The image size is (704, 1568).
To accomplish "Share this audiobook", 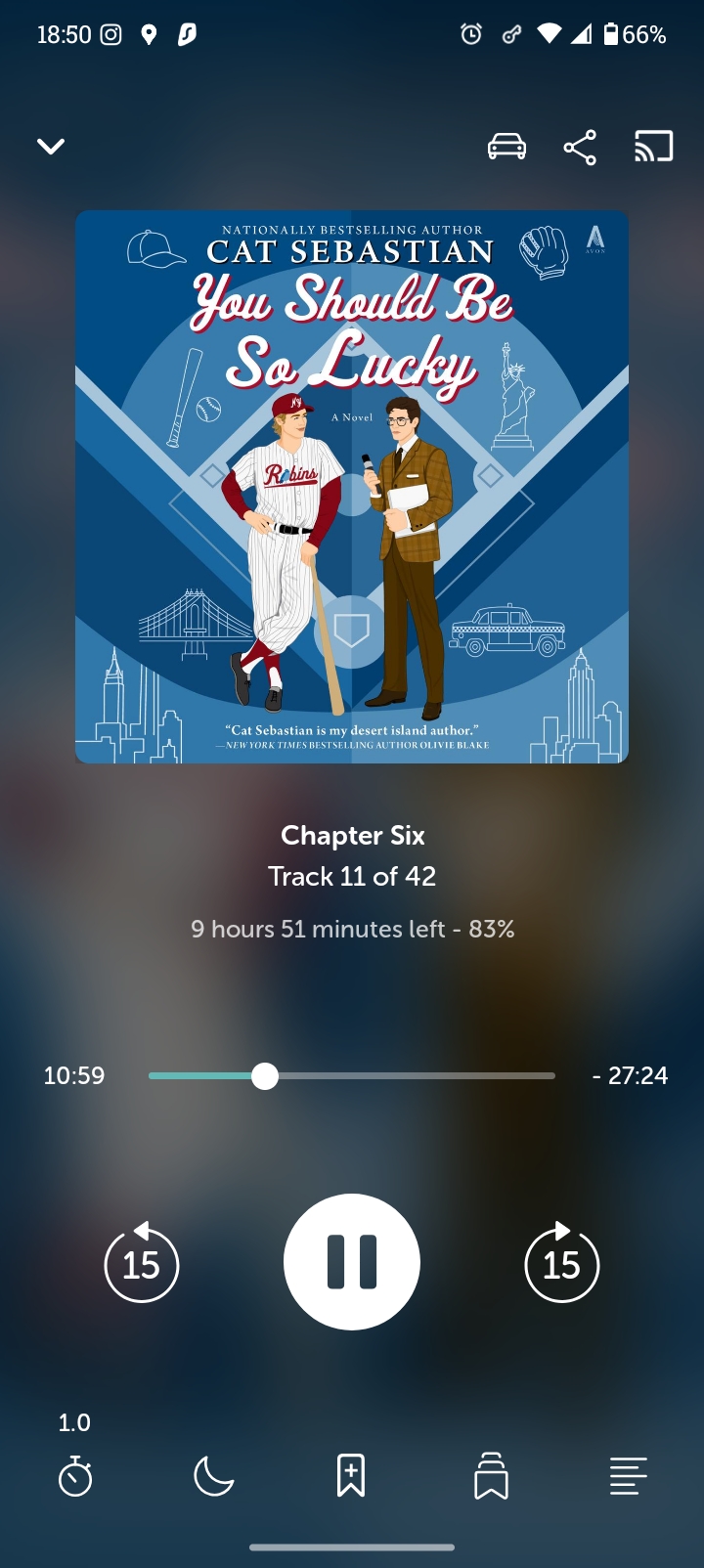I will click(x=580, y=147).
